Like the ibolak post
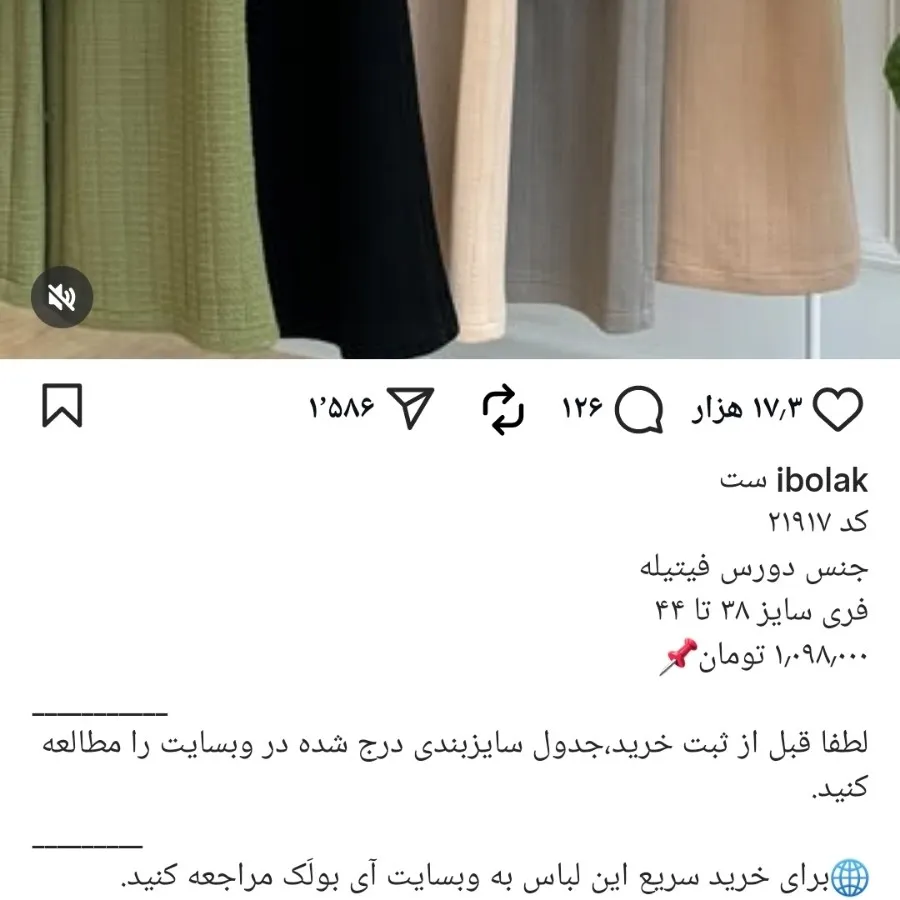The width and height of the screenshot is (900, 900). 837,410
